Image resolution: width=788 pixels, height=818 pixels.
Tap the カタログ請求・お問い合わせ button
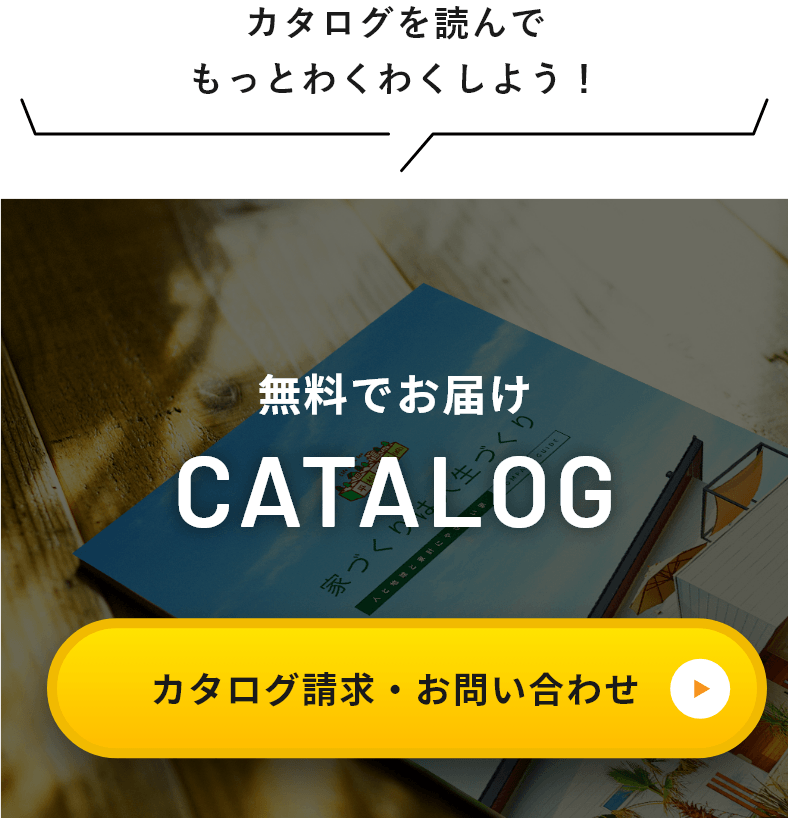point(406,688)
